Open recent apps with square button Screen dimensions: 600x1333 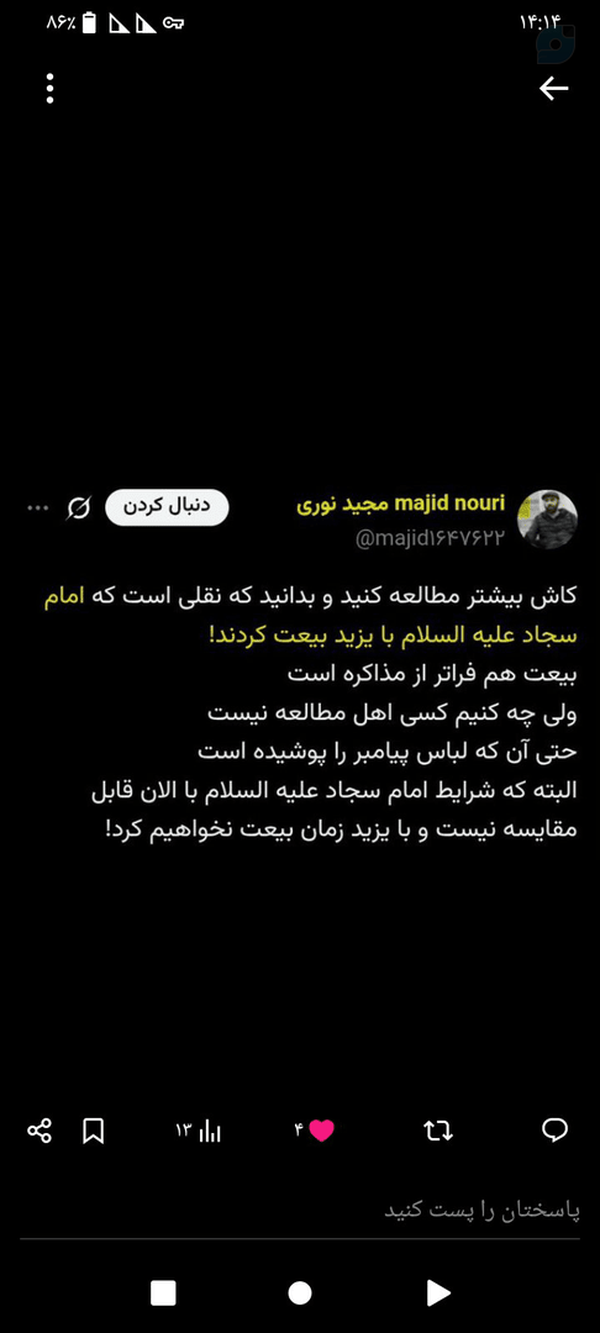coord(163,1293)
